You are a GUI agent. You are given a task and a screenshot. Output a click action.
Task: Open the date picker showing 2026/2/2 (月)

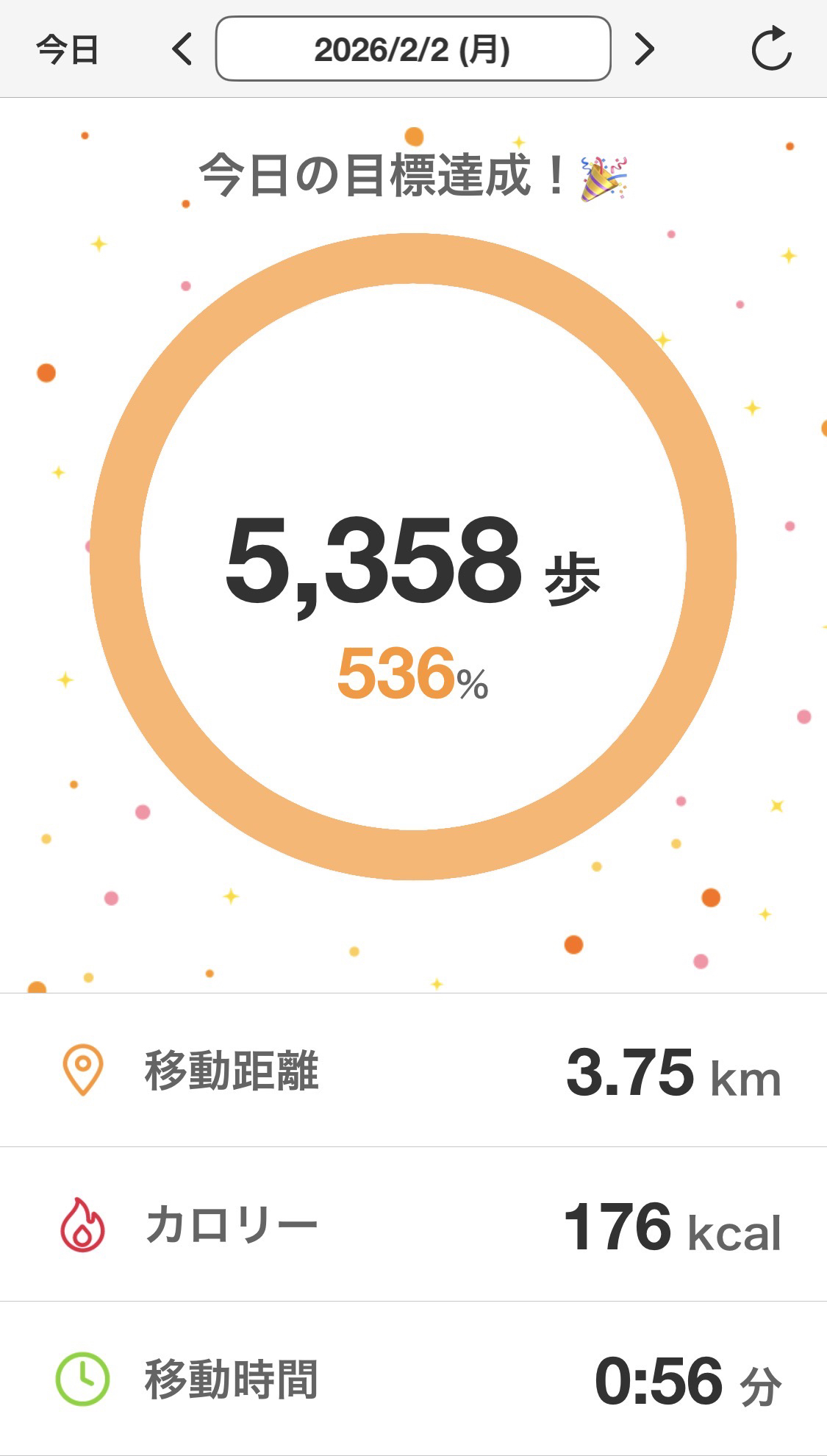point(412,49)
